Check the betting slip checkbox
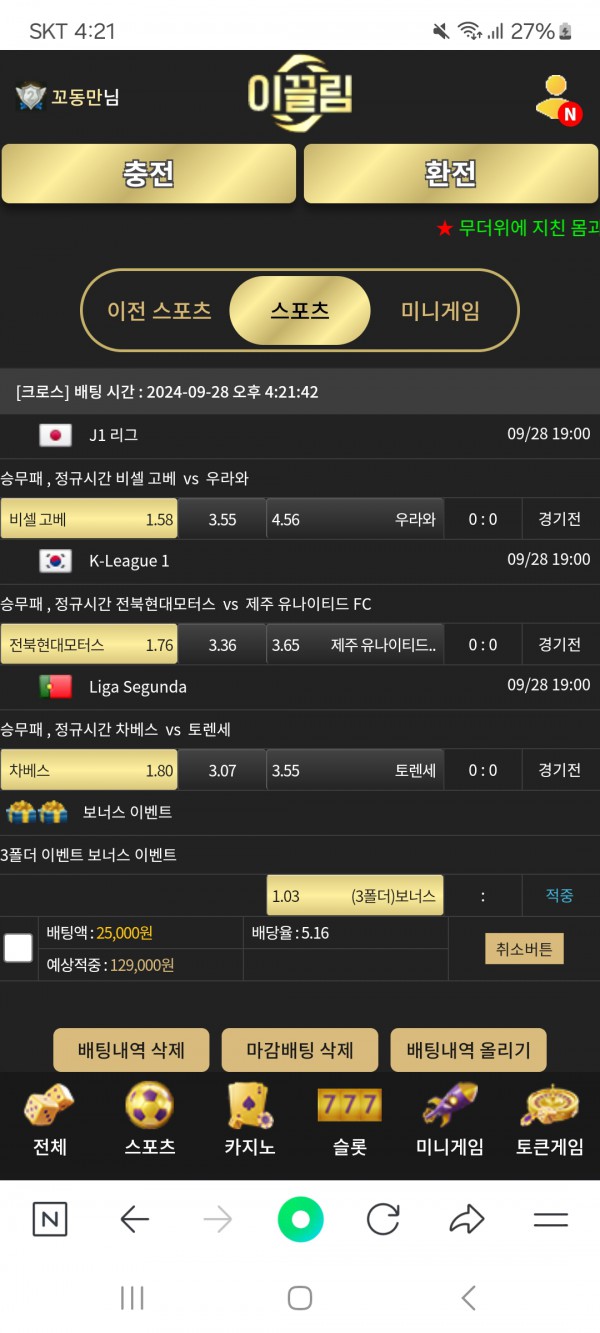This screenshot has width=600, height=1333. click(18, 948)
